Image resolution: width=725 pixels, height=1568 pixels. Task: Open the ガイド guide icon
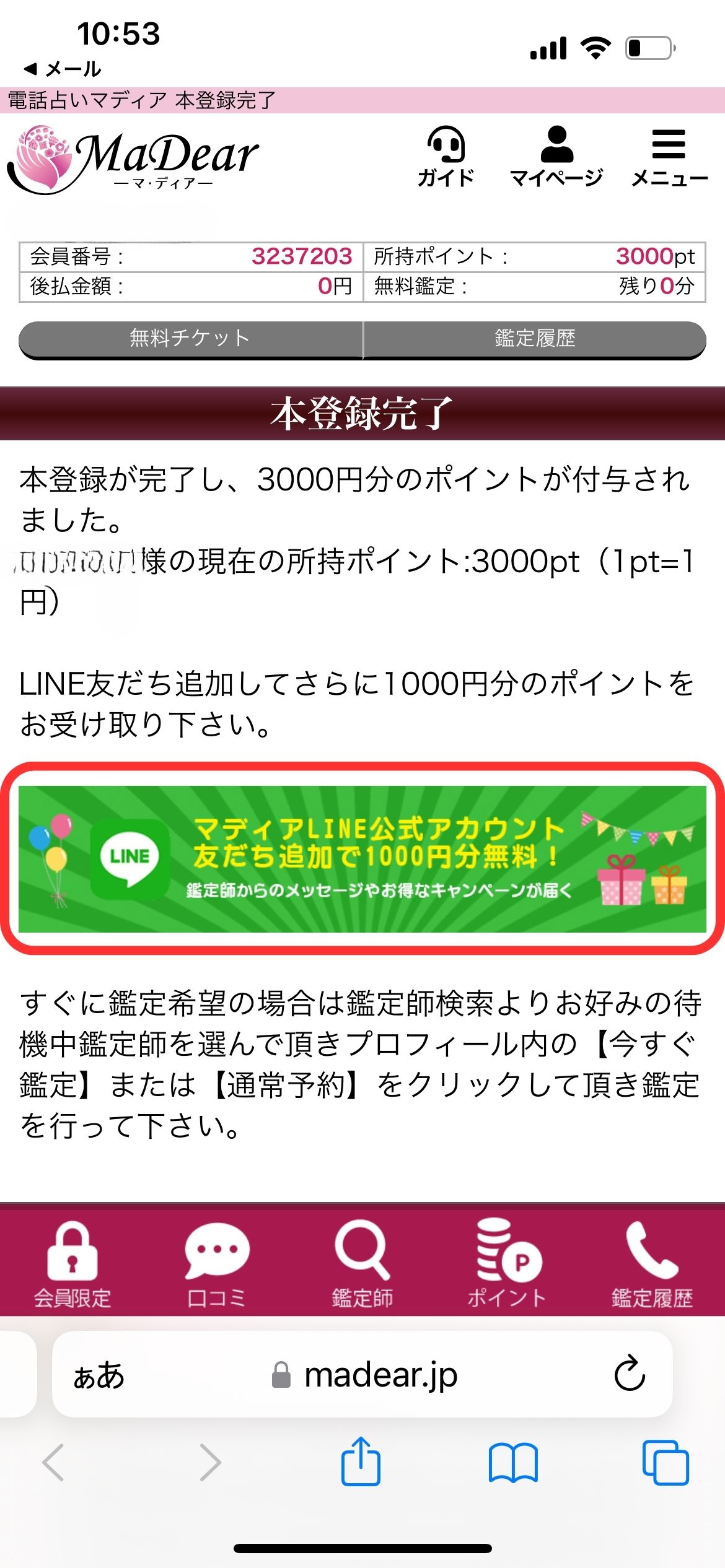tap(446, 156)
